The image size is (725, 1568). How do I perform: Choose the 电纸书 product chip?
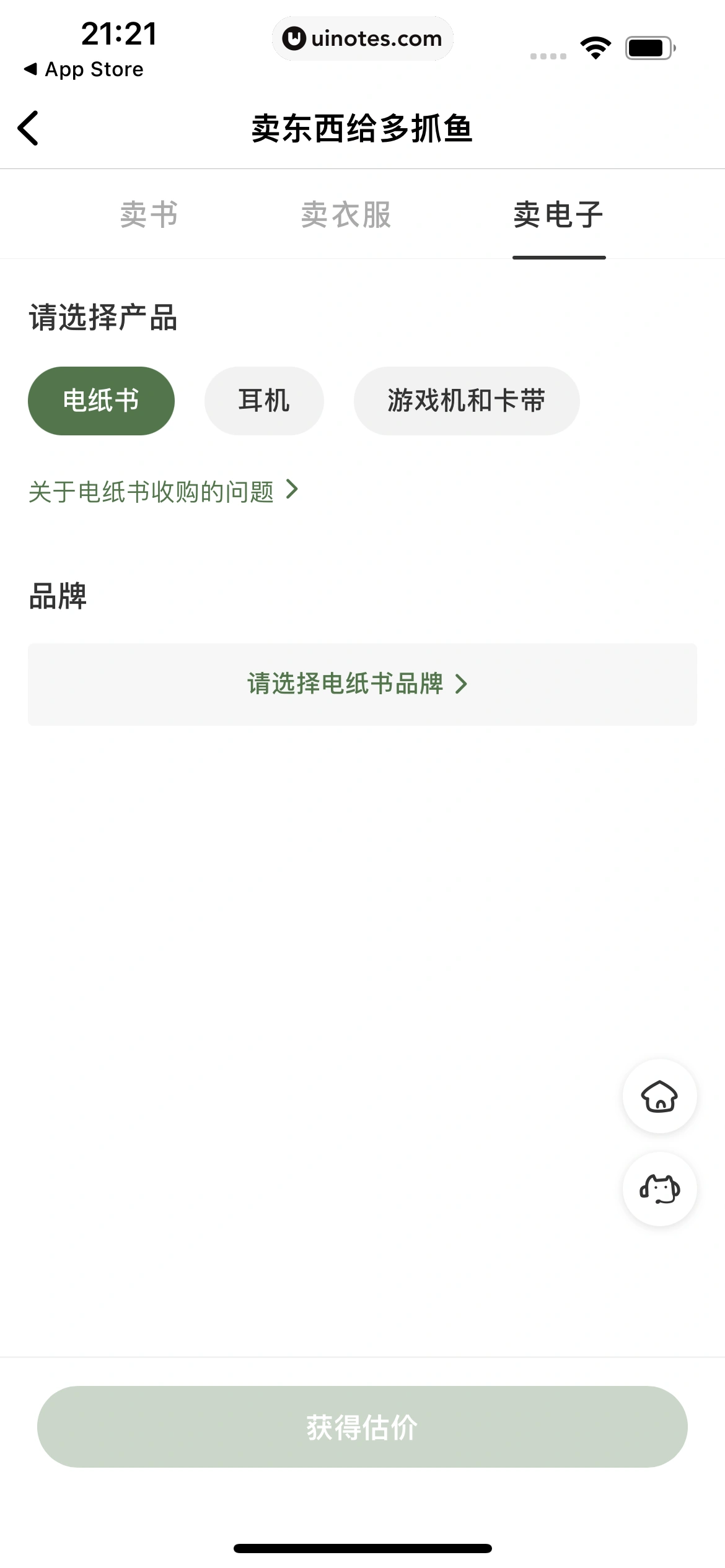[x=101, y=401]
